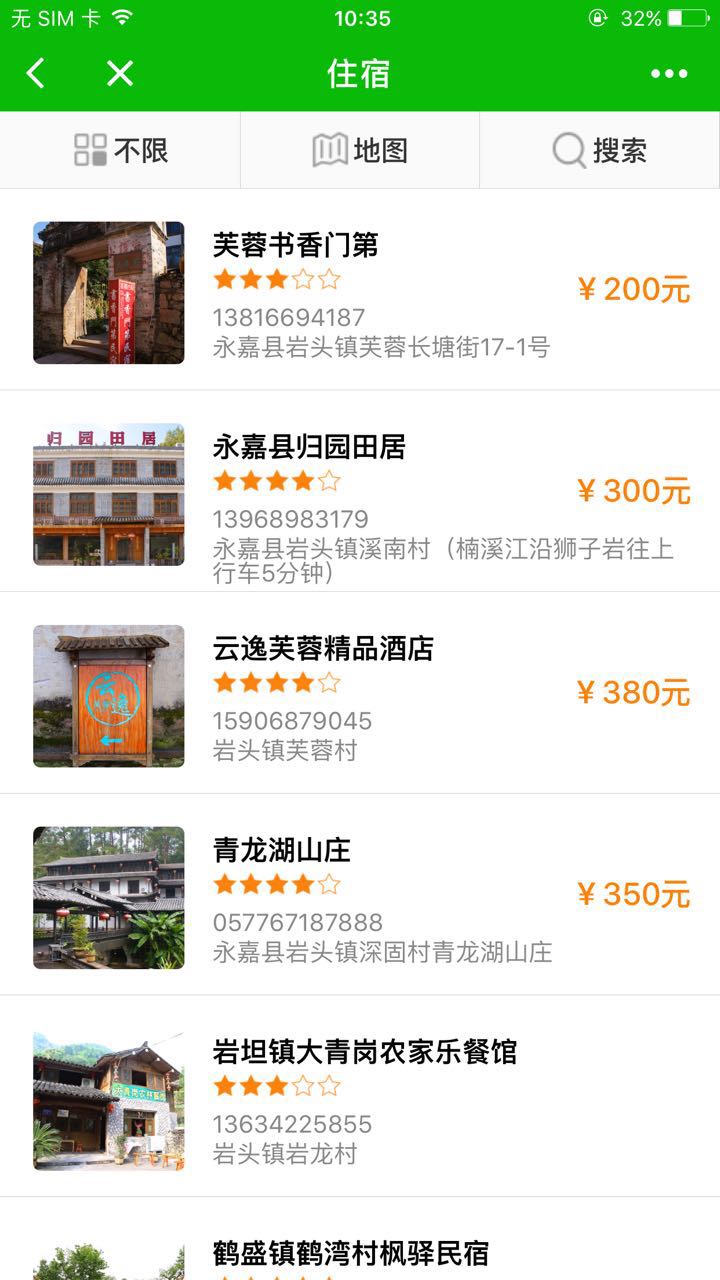Go back using the header arrow
720x1280 pixels.
[x=36, y=73]
